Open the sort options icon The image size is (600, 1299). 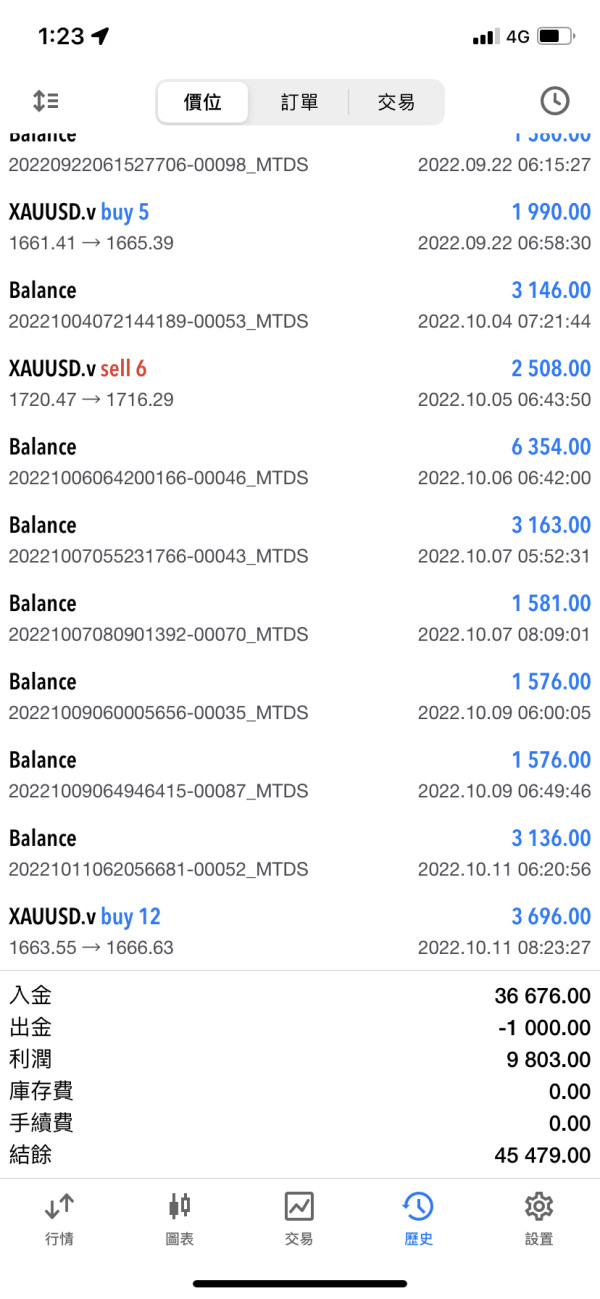pos(46,101)
